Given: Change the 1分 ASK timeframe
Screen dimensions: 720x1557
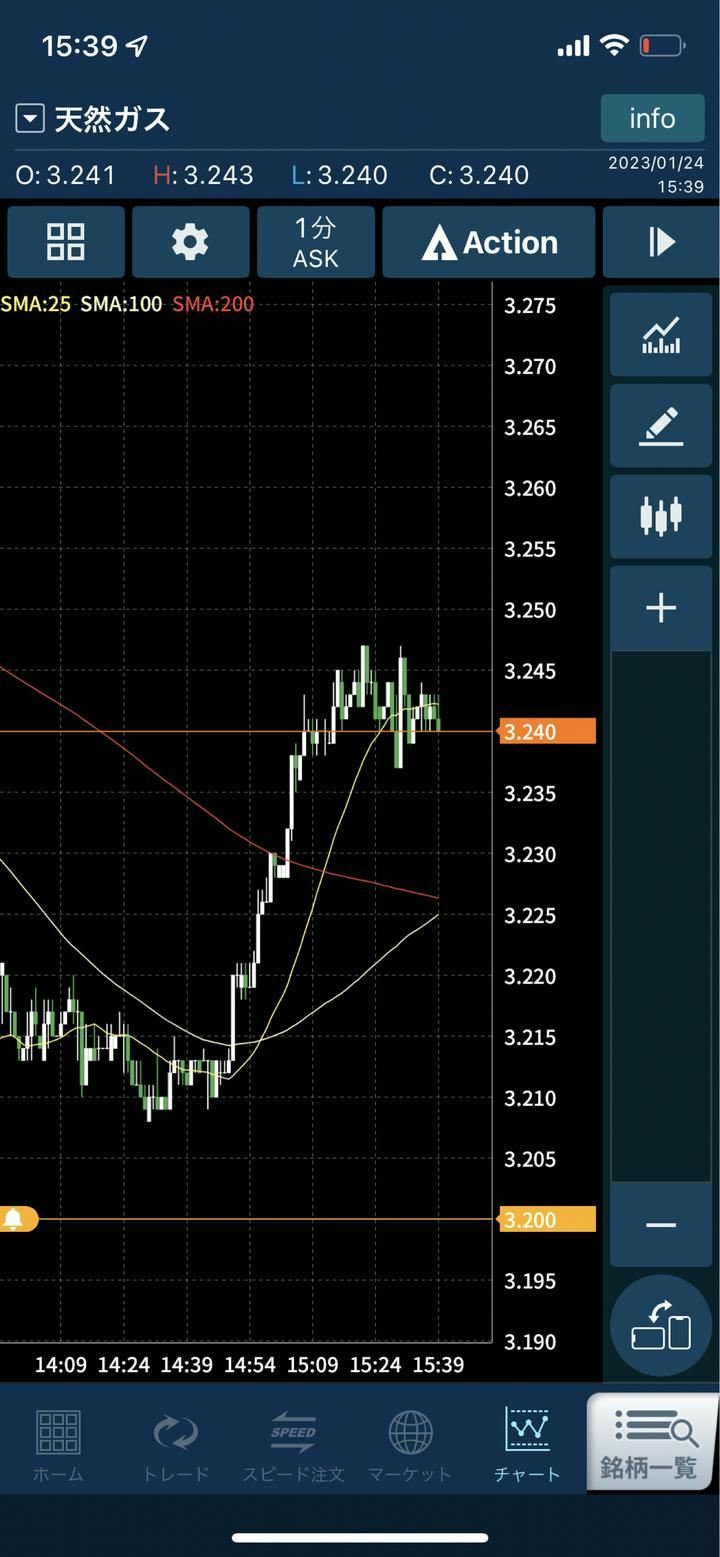Looking at the screenshot, I should click(x=316, y=242).
